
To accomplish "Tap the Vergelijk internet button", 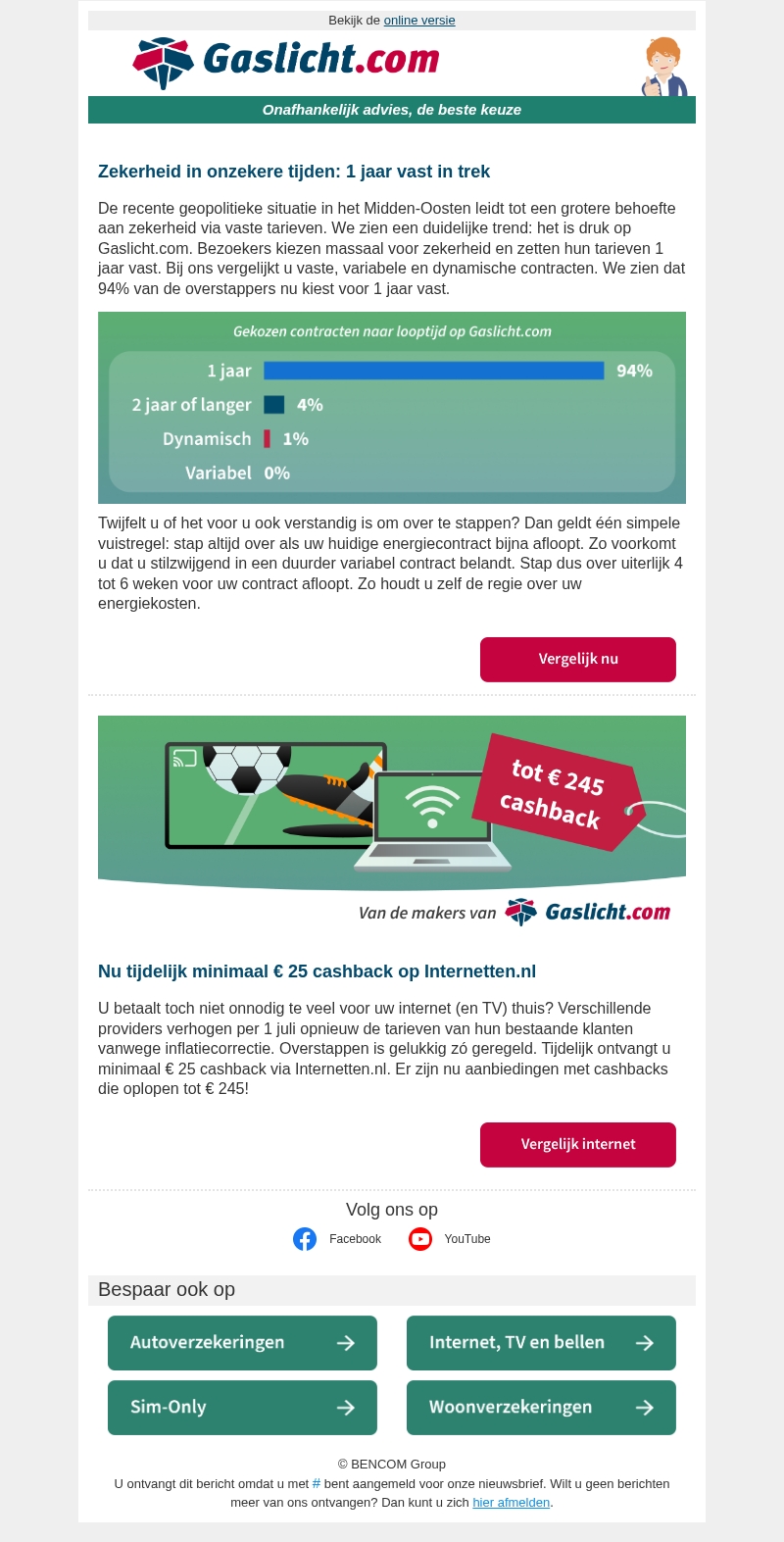I will (577, 1144).
